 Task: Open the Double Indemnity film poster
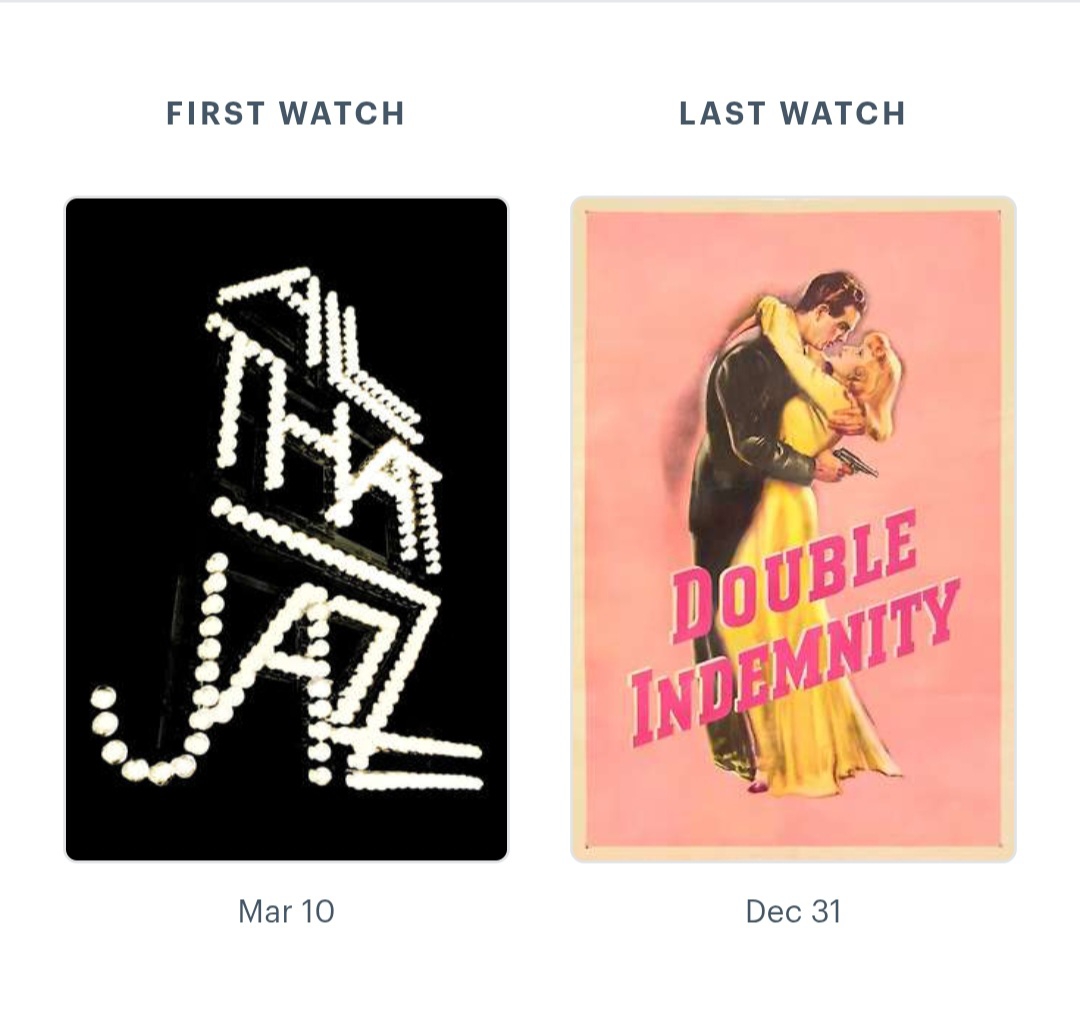click(793, 529)
